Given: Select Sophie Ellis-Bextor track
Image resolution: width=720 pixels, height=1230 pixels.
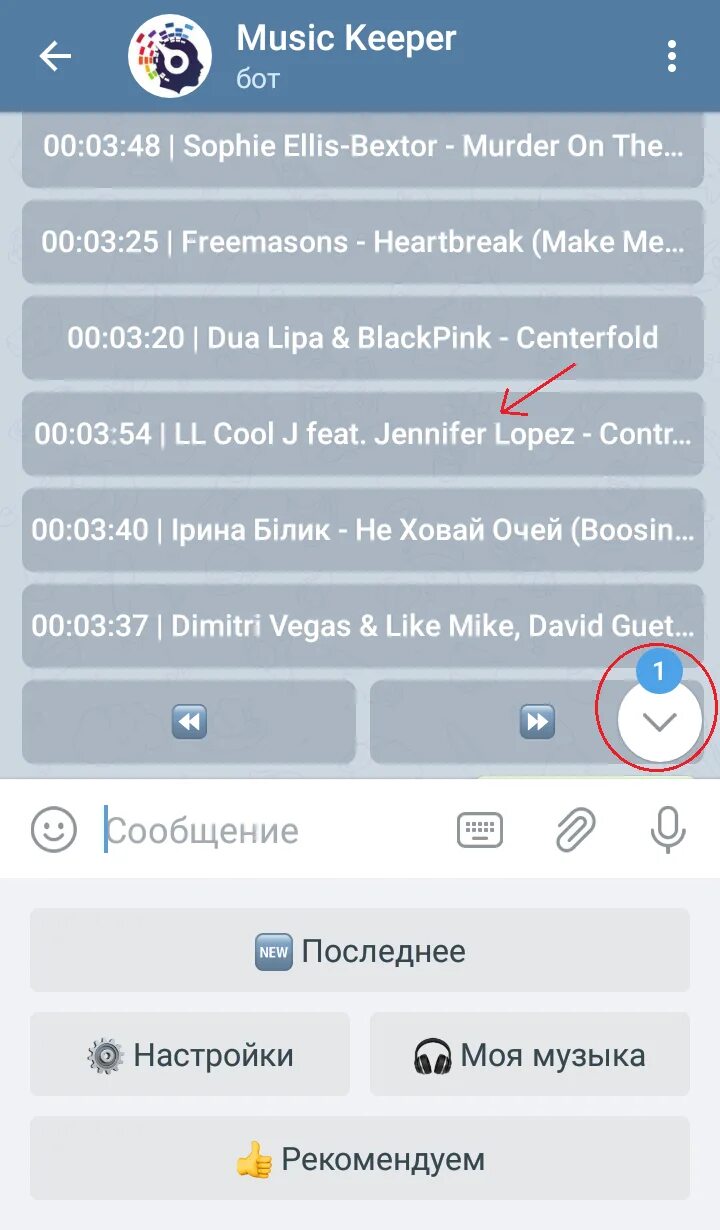Looking at the screenshot, I should point(363,146).
